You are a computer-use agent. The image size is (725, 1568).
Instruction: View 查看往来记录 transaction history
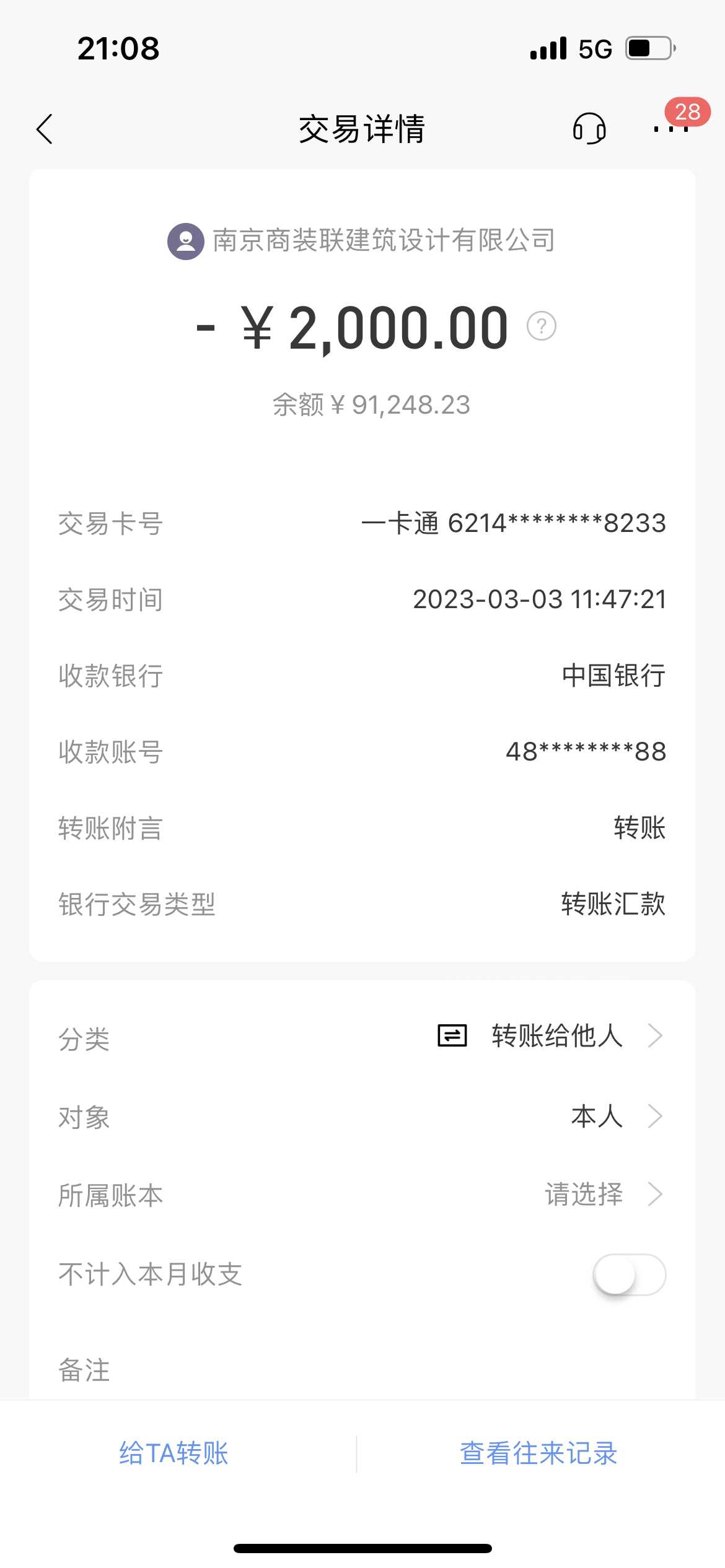click(x=538, y=1453)
